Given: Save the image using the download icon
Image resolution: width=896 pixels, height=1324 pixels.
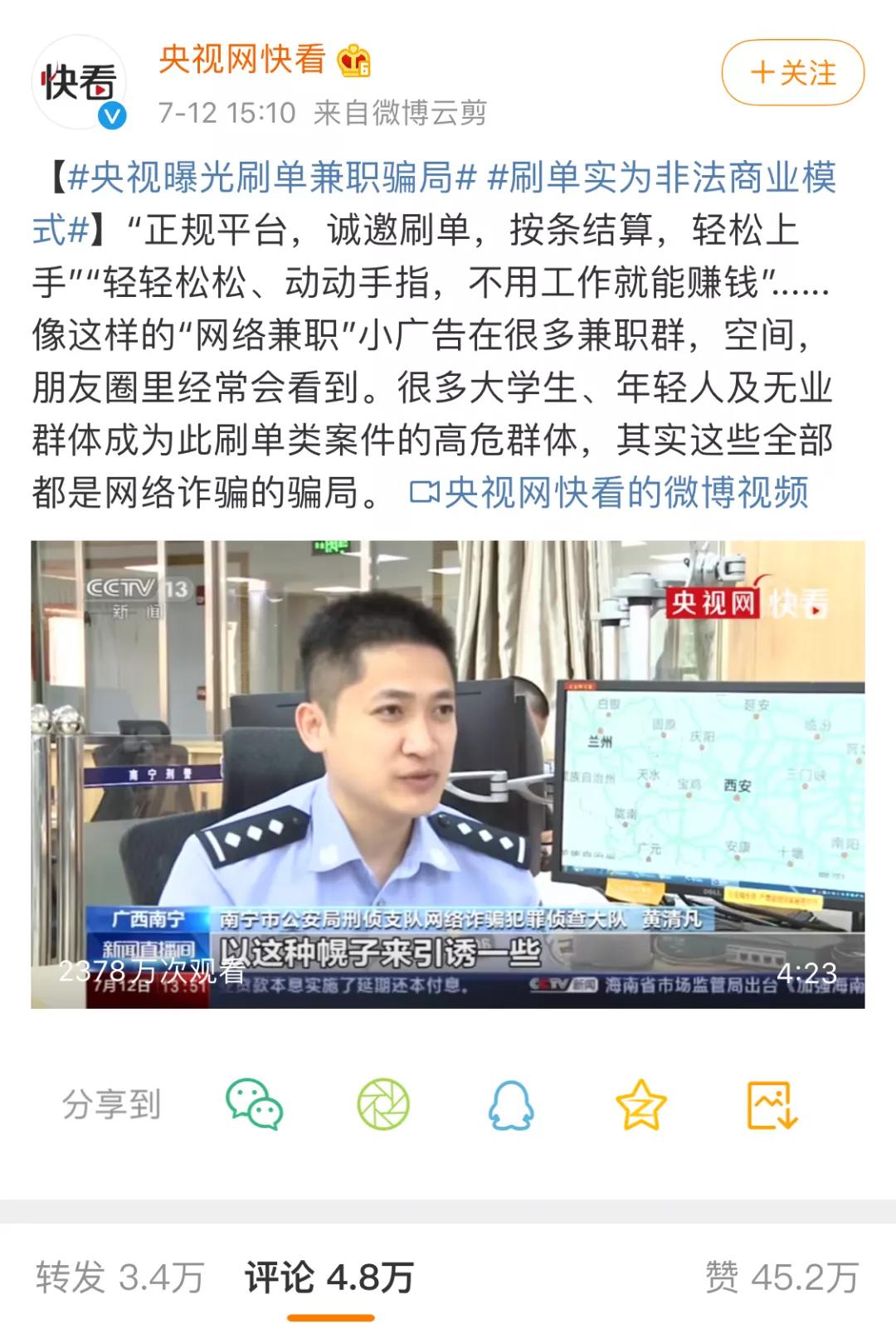Looking at the screenshot, I should (x=772, y=1103).
